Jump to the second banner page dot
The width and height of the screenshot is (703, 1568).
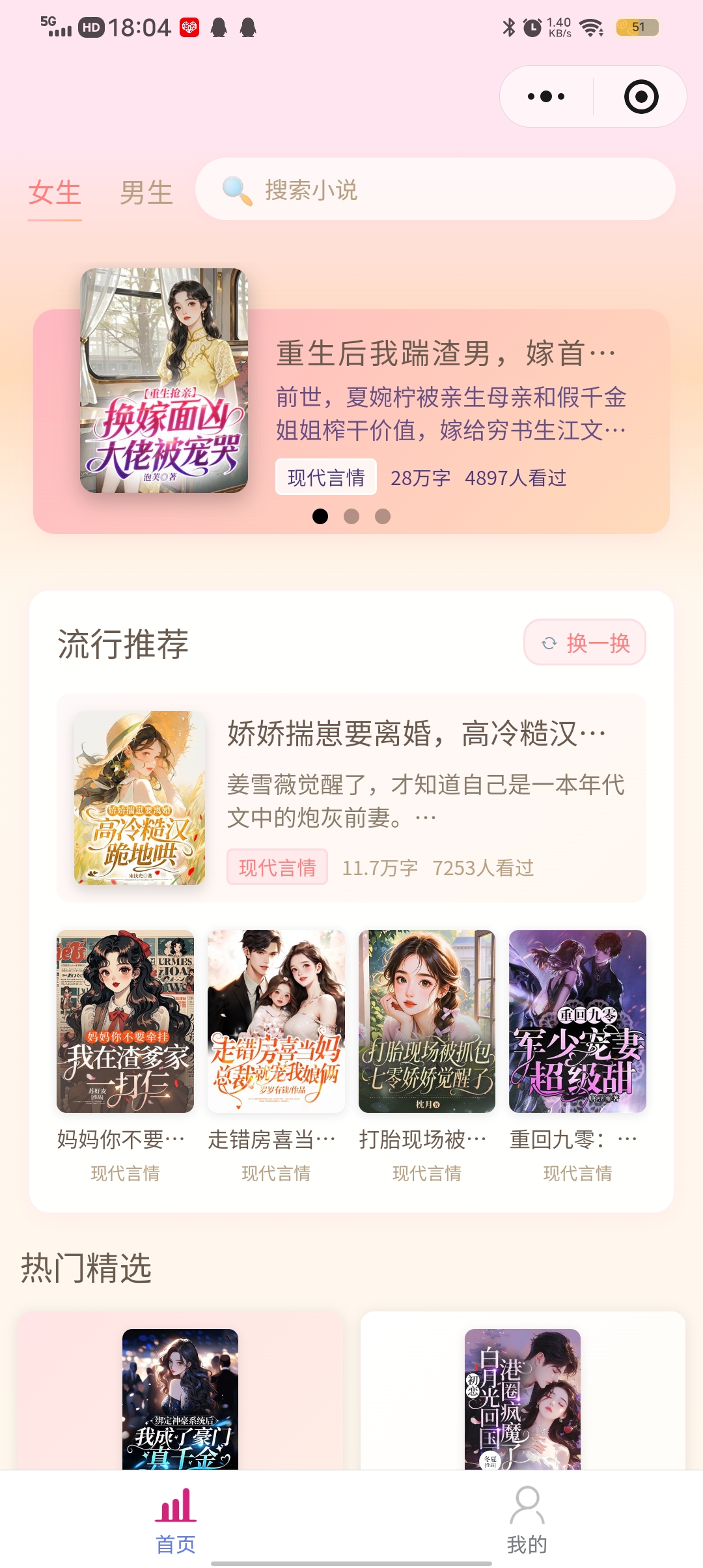click(x=351, y=516)
